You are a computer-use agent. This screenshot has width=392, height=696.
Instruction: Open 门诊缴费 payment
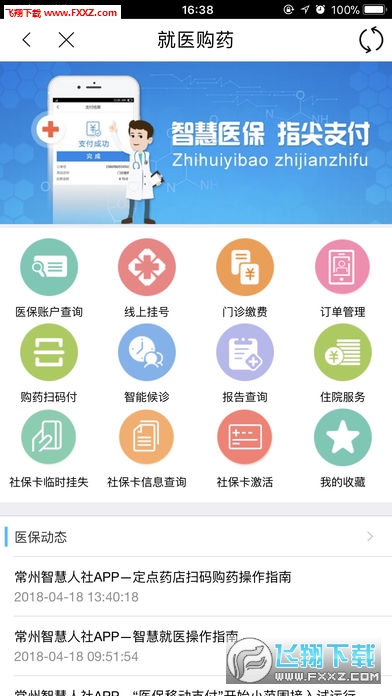pyautogui.click(x=245, y=278)
